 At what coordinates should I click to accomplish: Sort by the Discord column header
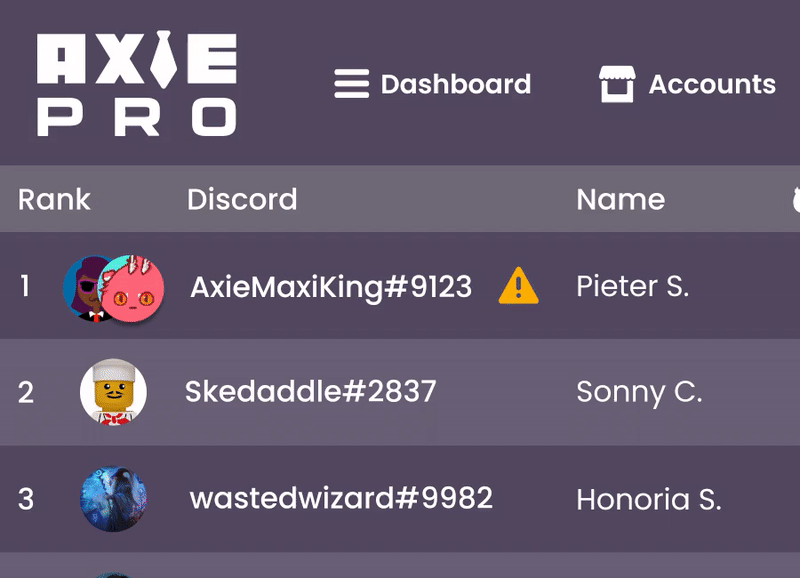(x=242, y=199)
